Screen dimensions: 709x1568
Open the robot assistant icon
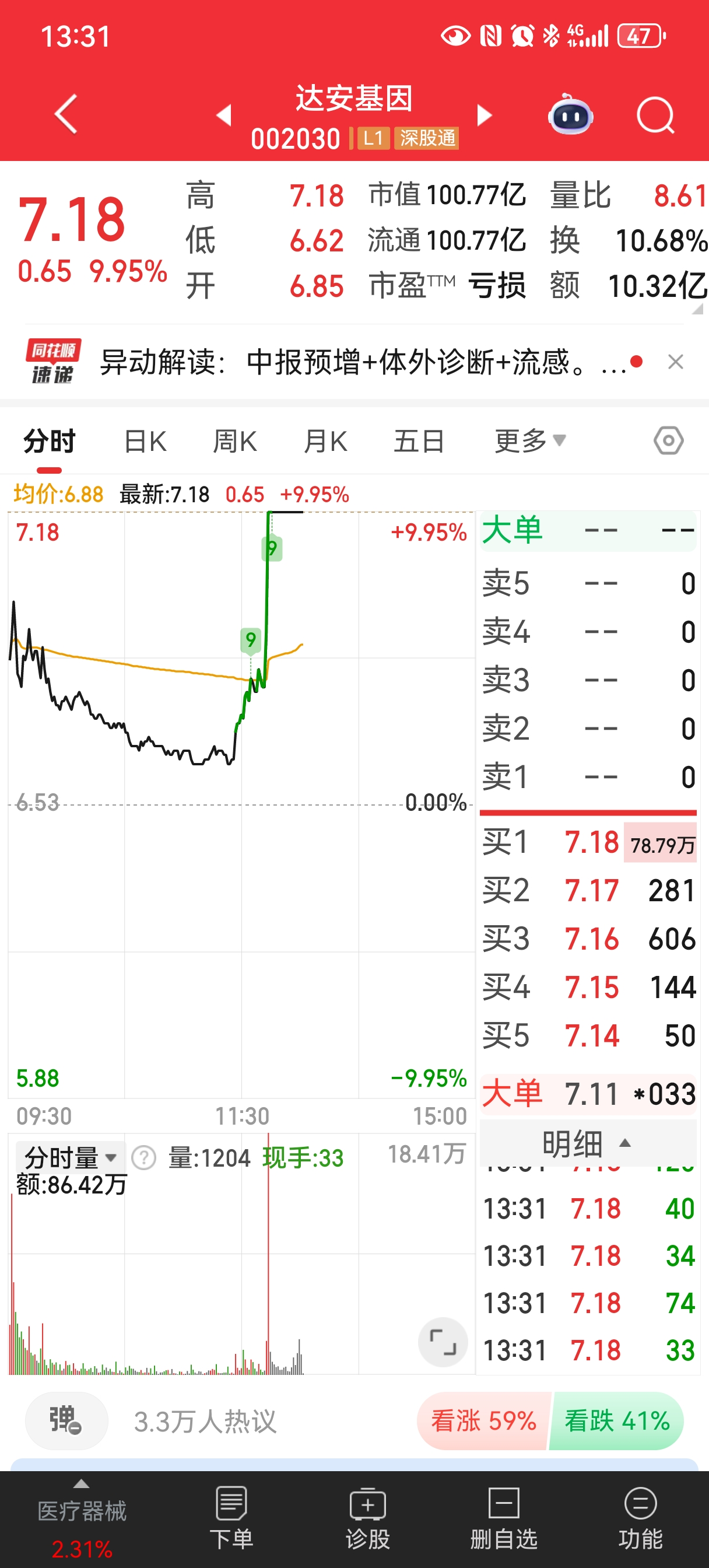(x=570, y=114)
